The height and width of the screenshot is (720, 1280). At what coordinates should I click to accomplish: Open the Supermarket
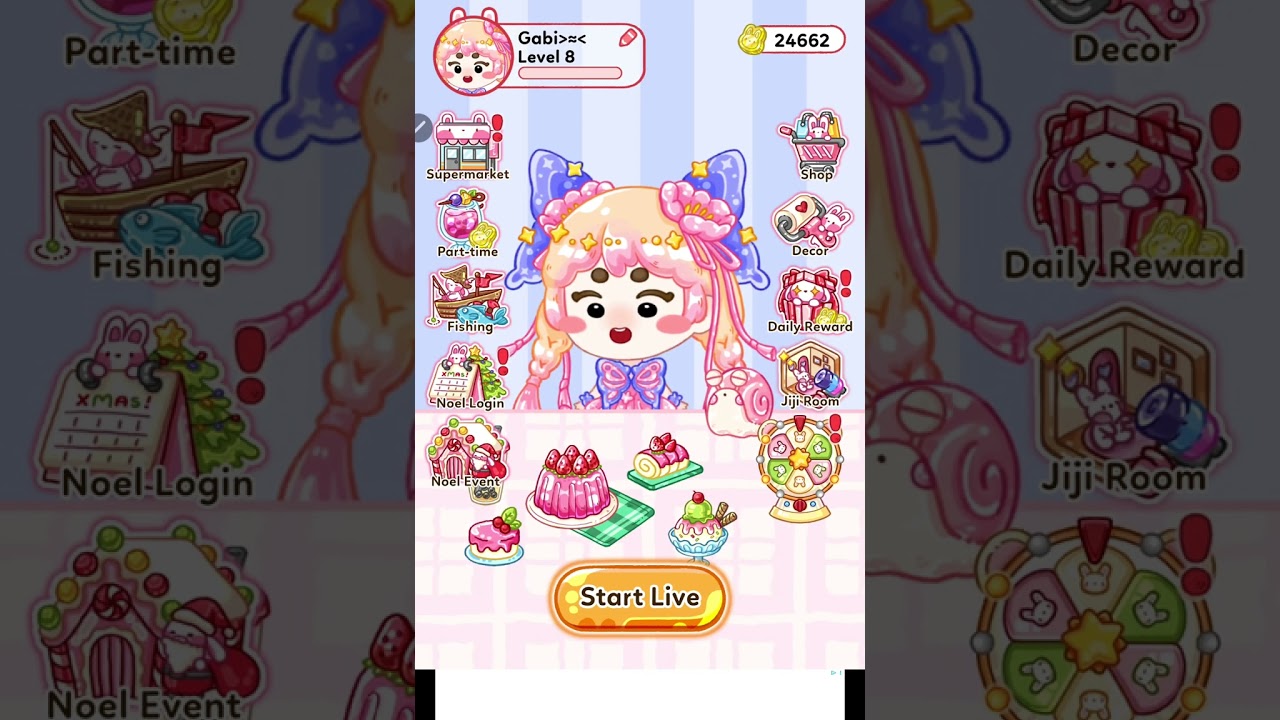click(x=466, y=144)
